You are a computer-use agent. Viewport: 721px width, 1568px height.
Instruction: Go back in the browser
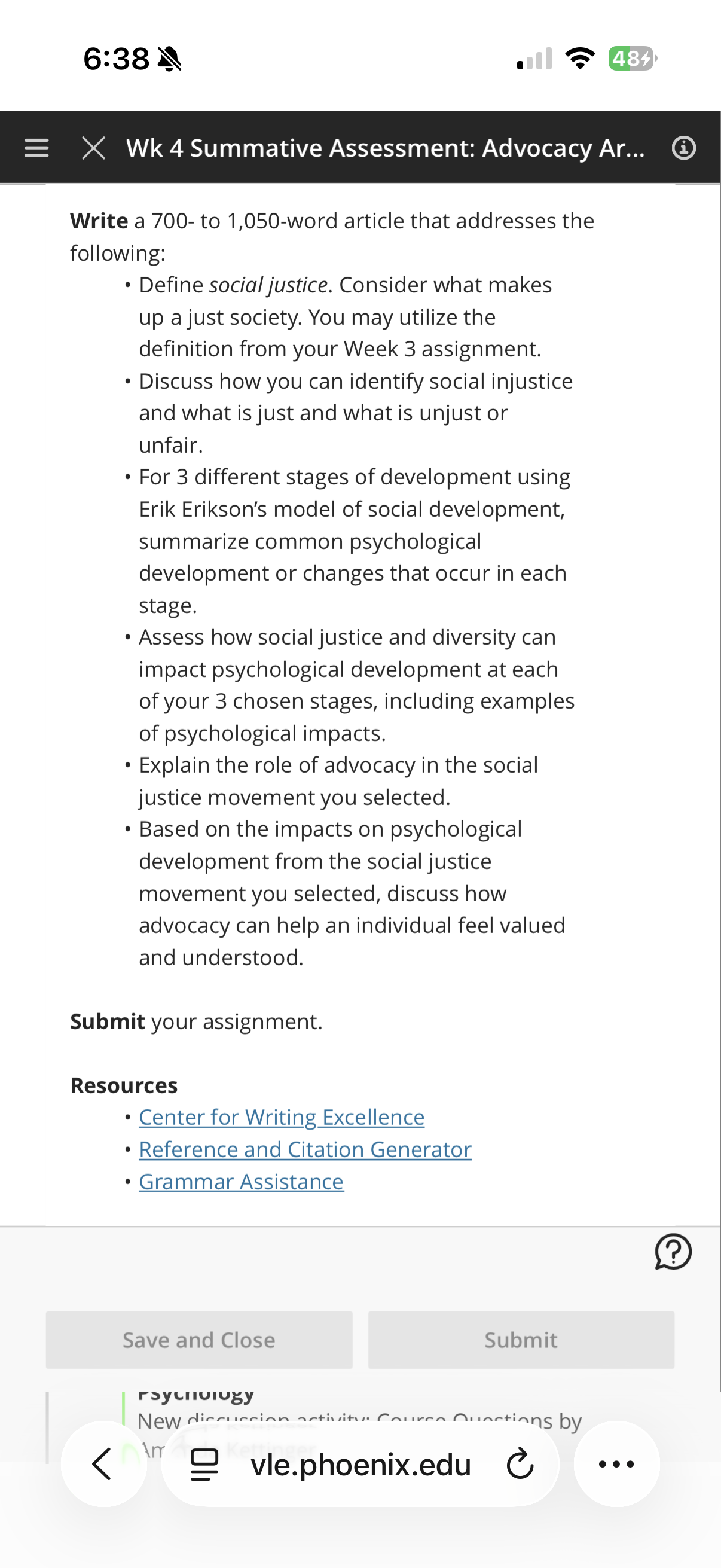[x=103, y=1464]
